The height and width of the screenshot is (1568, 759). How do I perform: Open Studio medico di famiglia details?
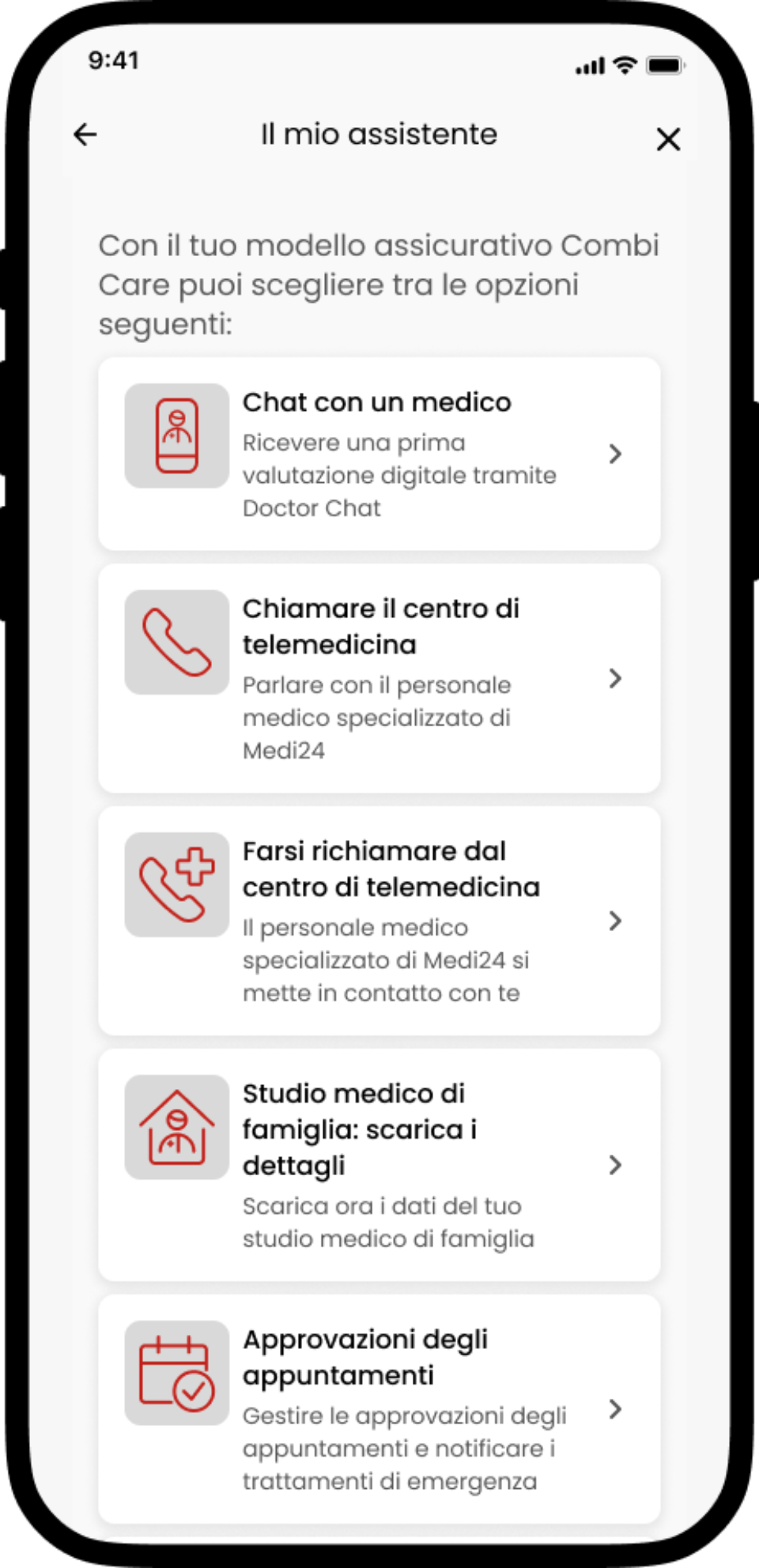click(x=379, y=1165)
